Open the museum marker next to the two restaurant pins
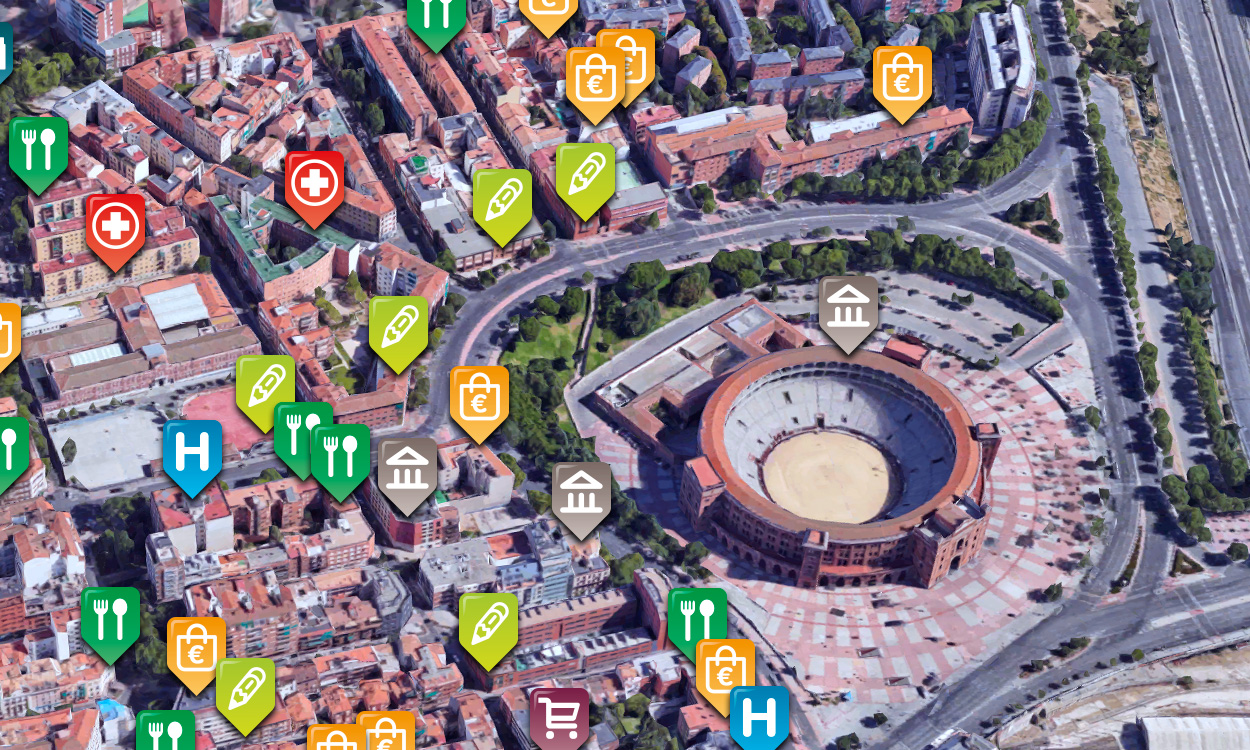Screen dimensions: 1250x750 [407, 469]
